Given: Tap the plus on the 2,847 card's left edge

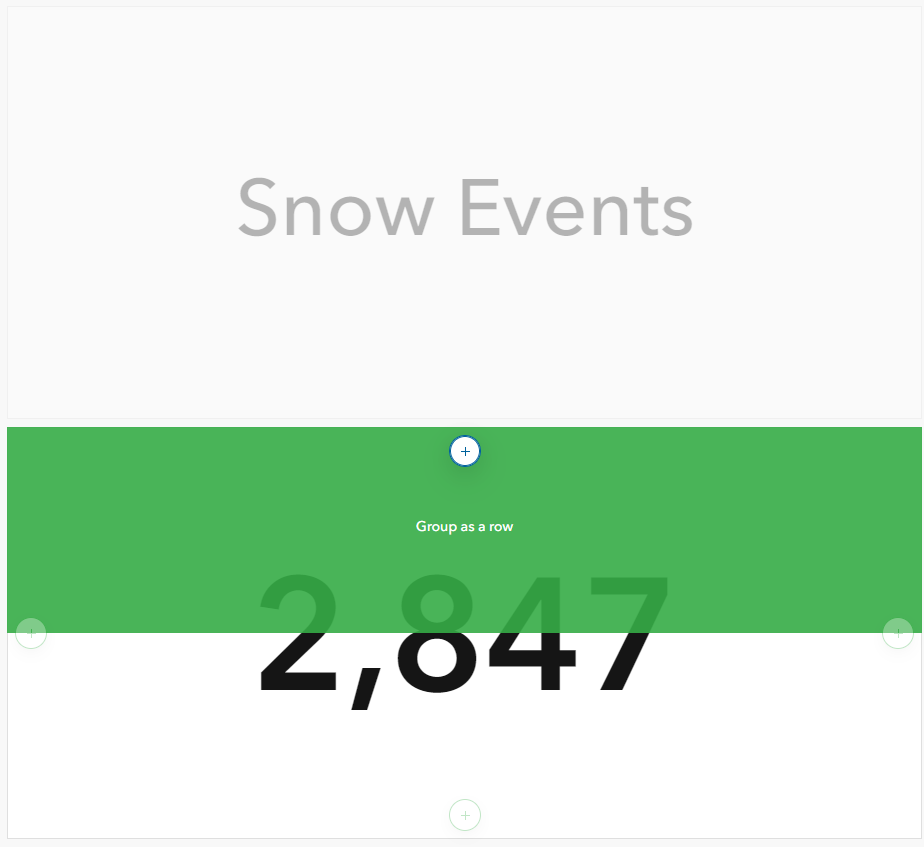Looking at the screenshot, I should click(31, 633).
